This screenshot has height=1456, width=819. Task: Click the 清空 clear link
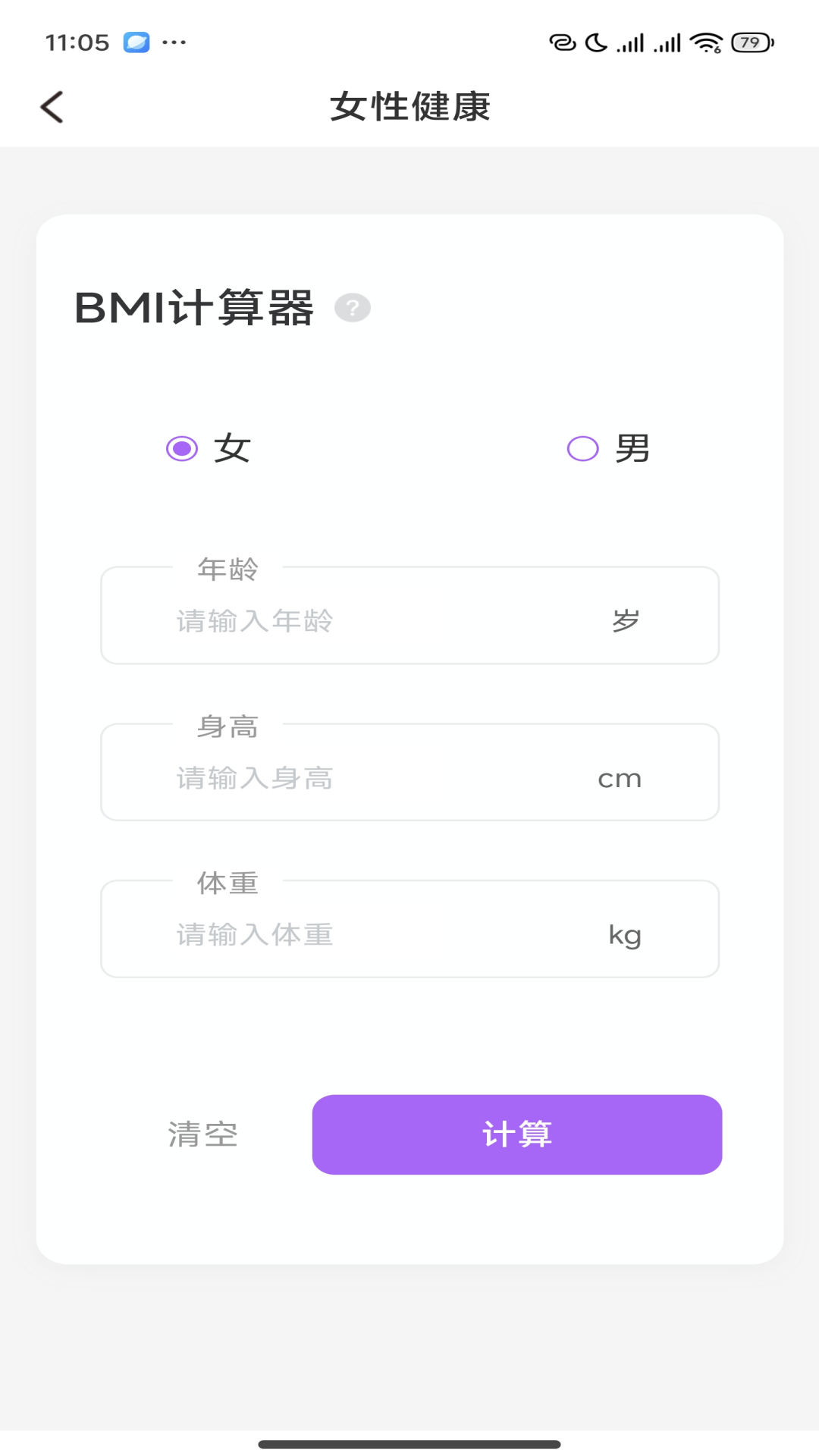click(201, 1134)
